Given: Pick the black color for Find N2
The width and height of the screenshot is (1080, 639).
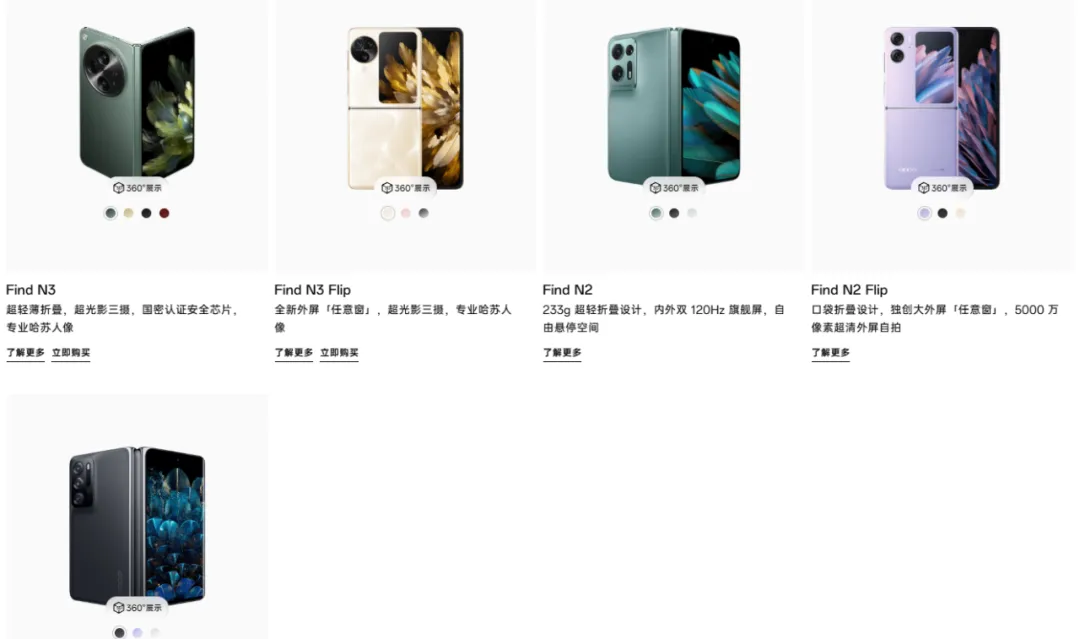Looking at the screenshot, I should (x=674, y=213).
